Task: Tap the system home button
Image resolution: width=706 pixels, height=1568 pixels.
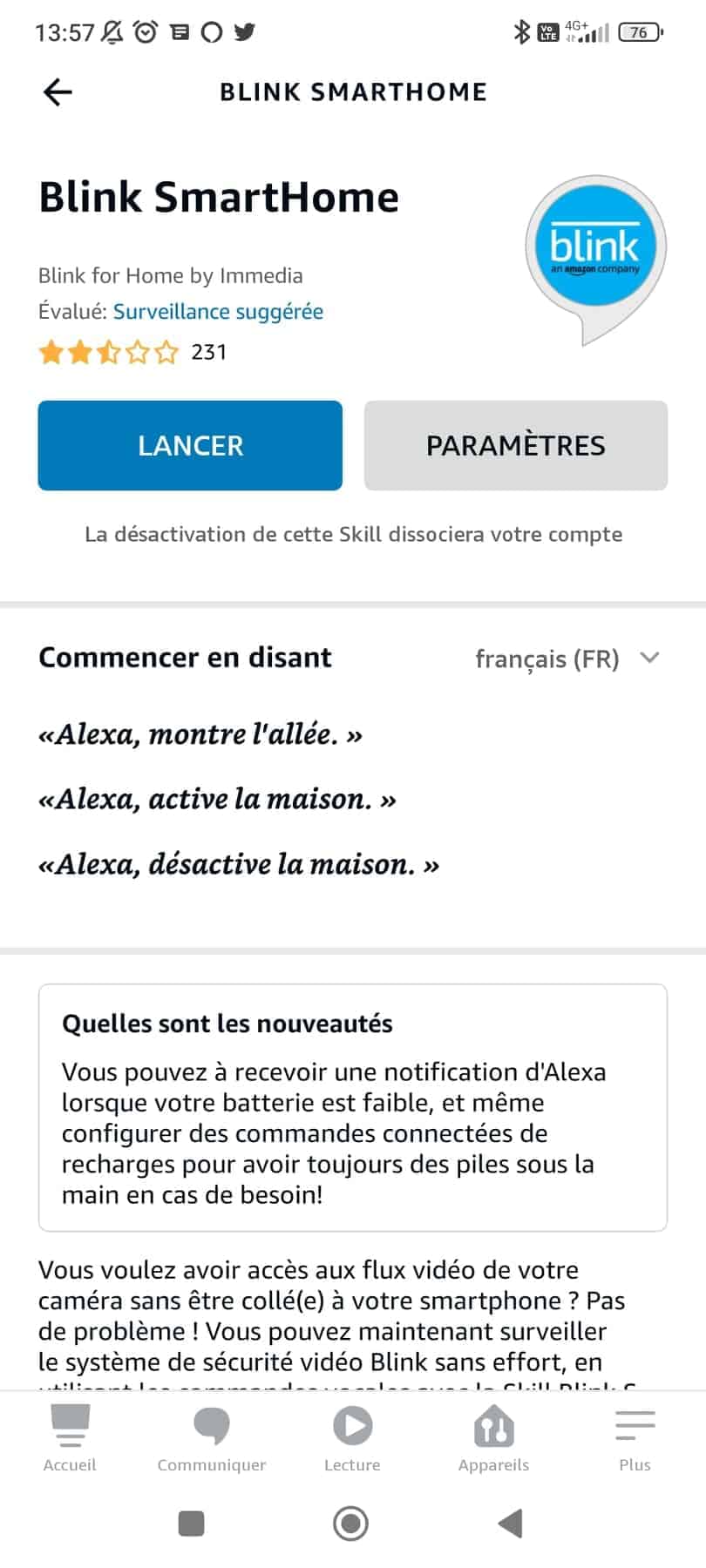Action: pos(351,1524)
